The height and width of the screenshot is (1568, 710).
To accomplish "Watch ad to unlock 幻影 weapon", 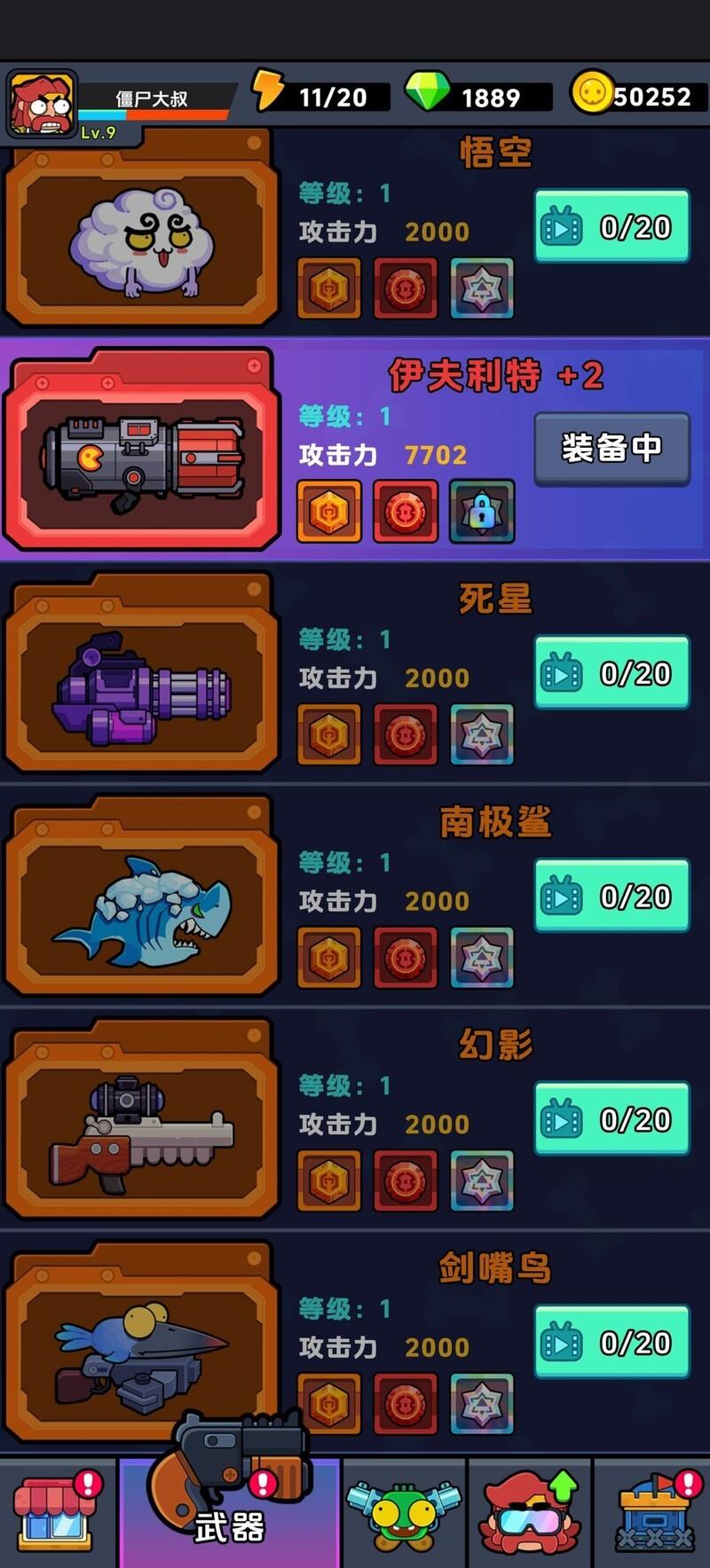I will pos(611,1119).
